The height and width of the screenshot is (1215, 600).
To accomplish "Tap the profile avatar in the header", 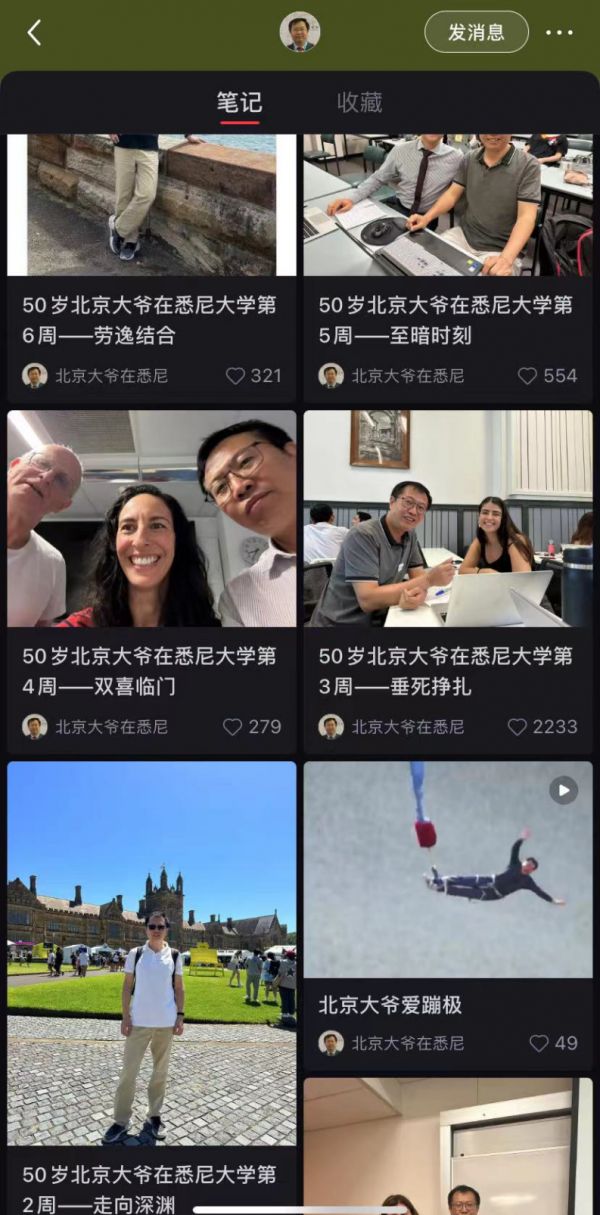I will pyautogui.click(x=300, y=32).
